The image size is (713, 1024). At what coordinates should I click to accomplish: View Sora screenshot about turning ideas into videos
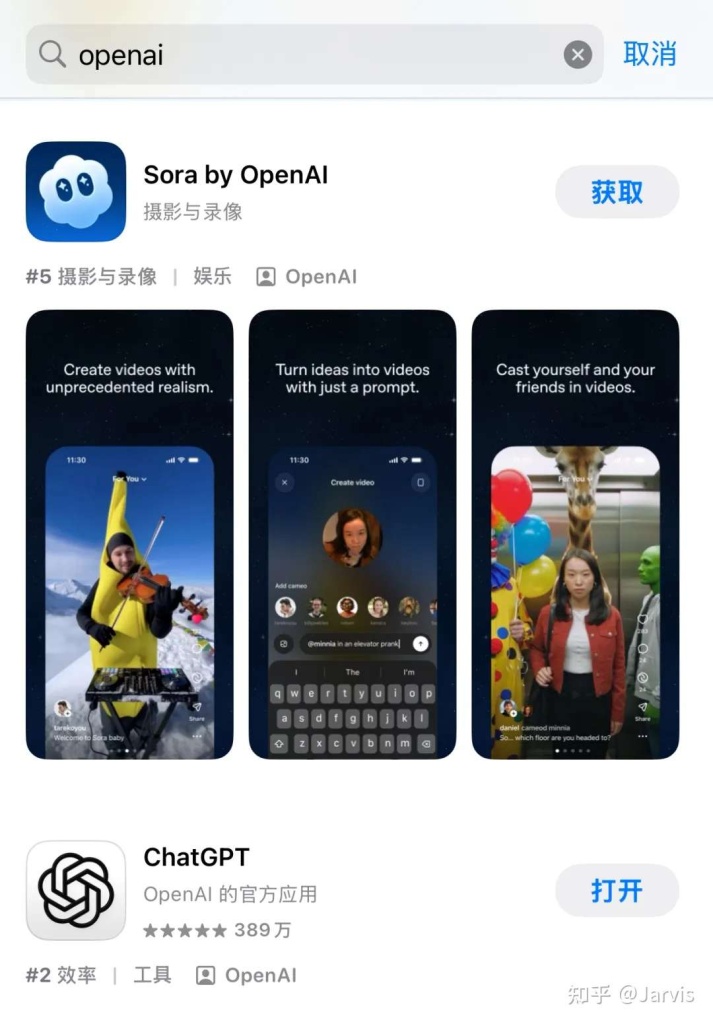pos(352,534)
